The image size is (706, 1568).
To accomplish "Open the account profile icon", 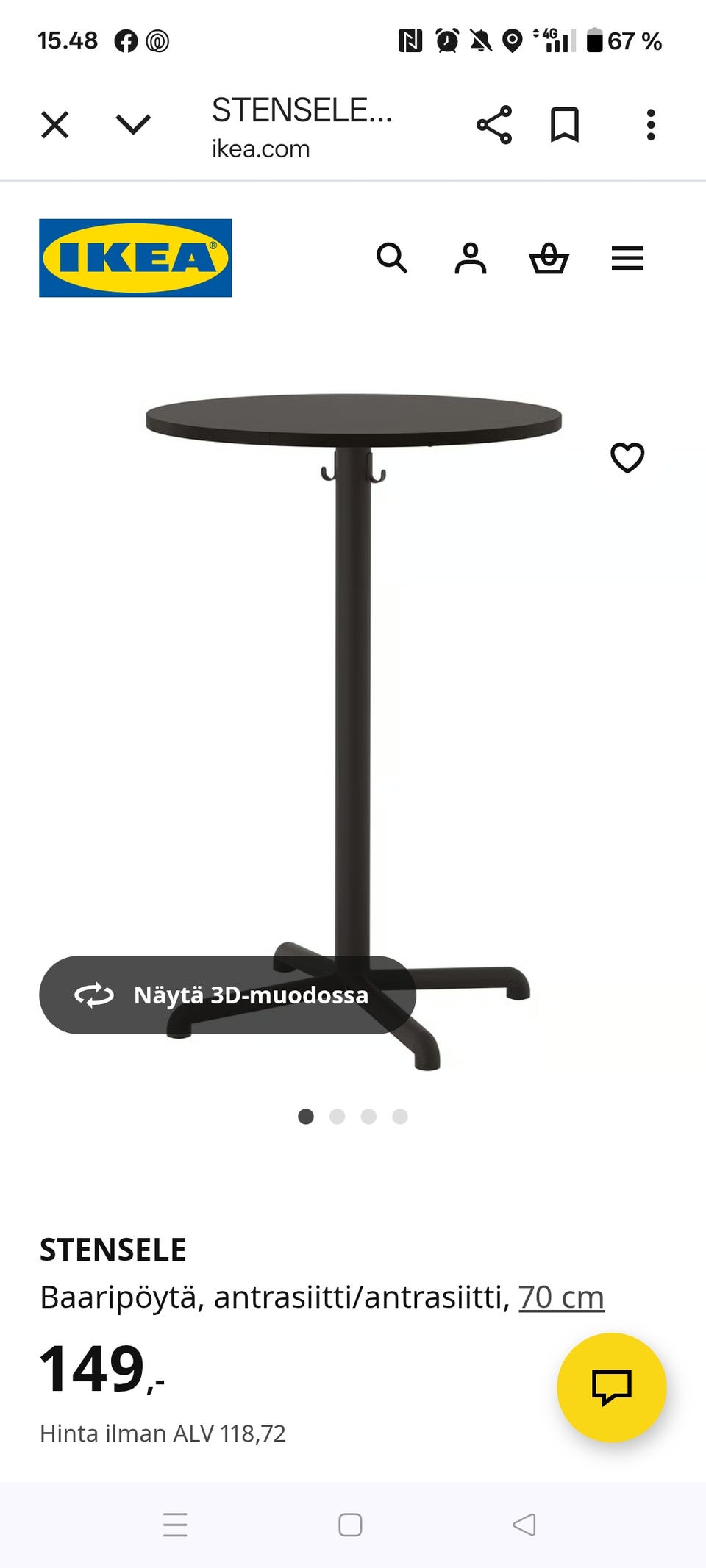I will [471, 258].
